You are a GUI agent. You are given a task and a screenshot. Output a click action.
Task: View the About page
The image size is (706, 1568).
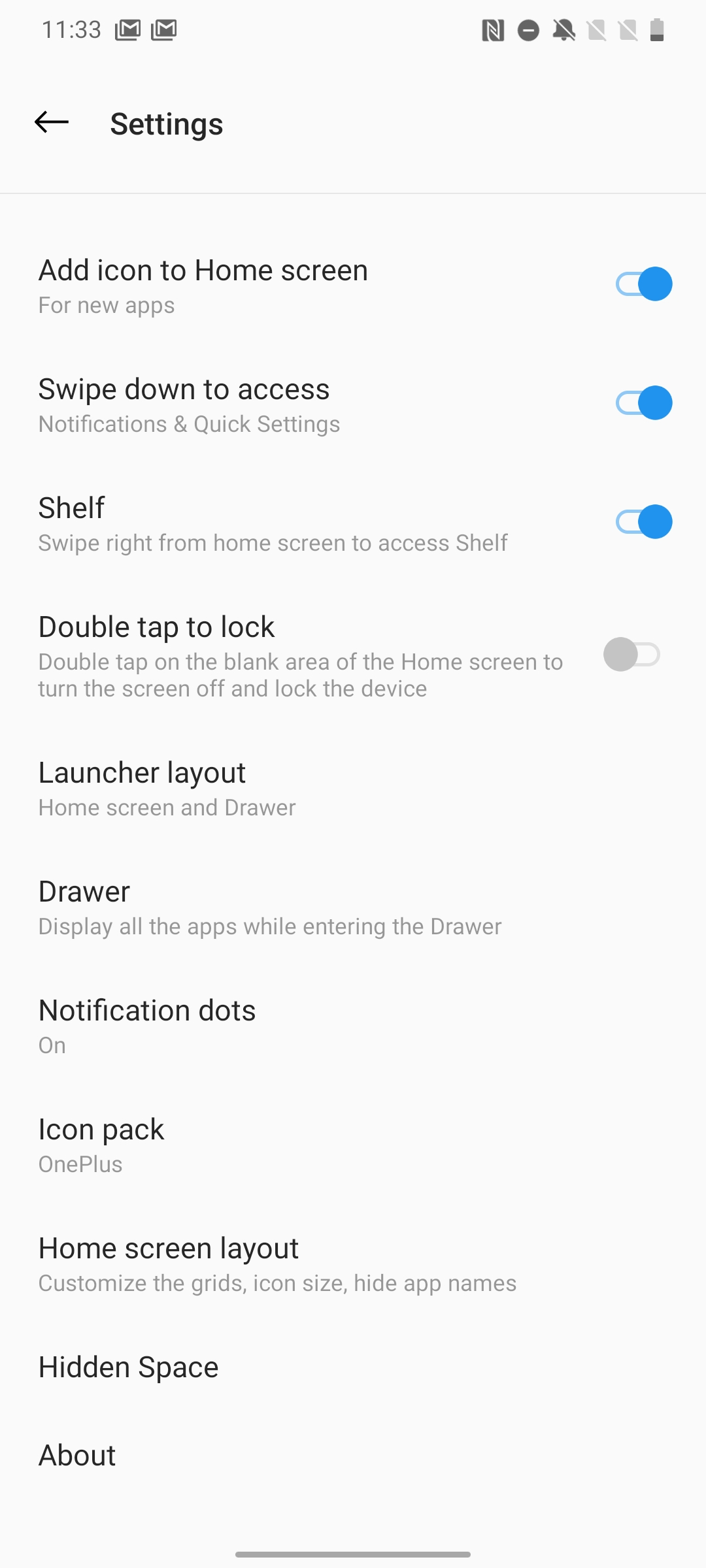coord(353,1456)
